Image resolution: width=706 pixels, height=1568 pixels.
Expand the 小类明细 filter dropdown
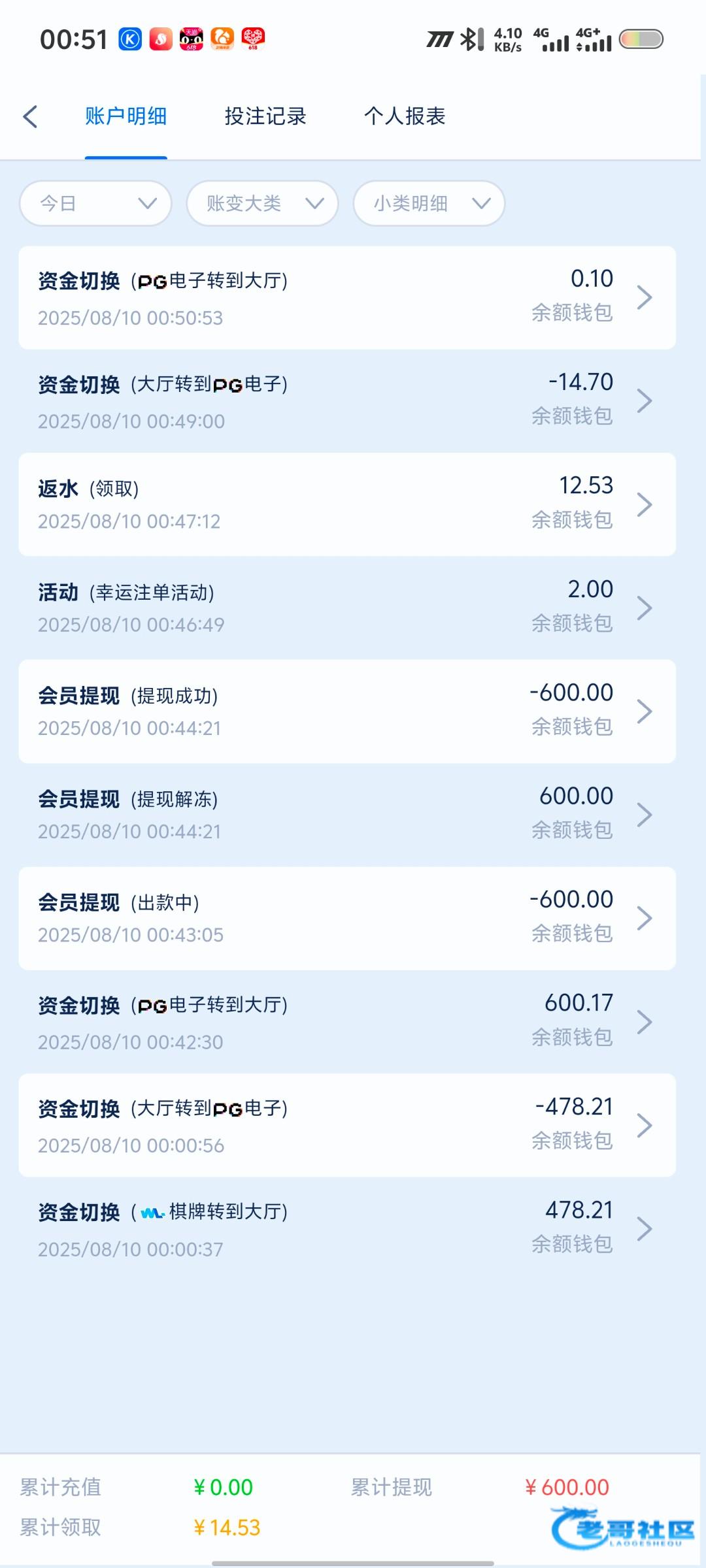[x=429, y=203]
